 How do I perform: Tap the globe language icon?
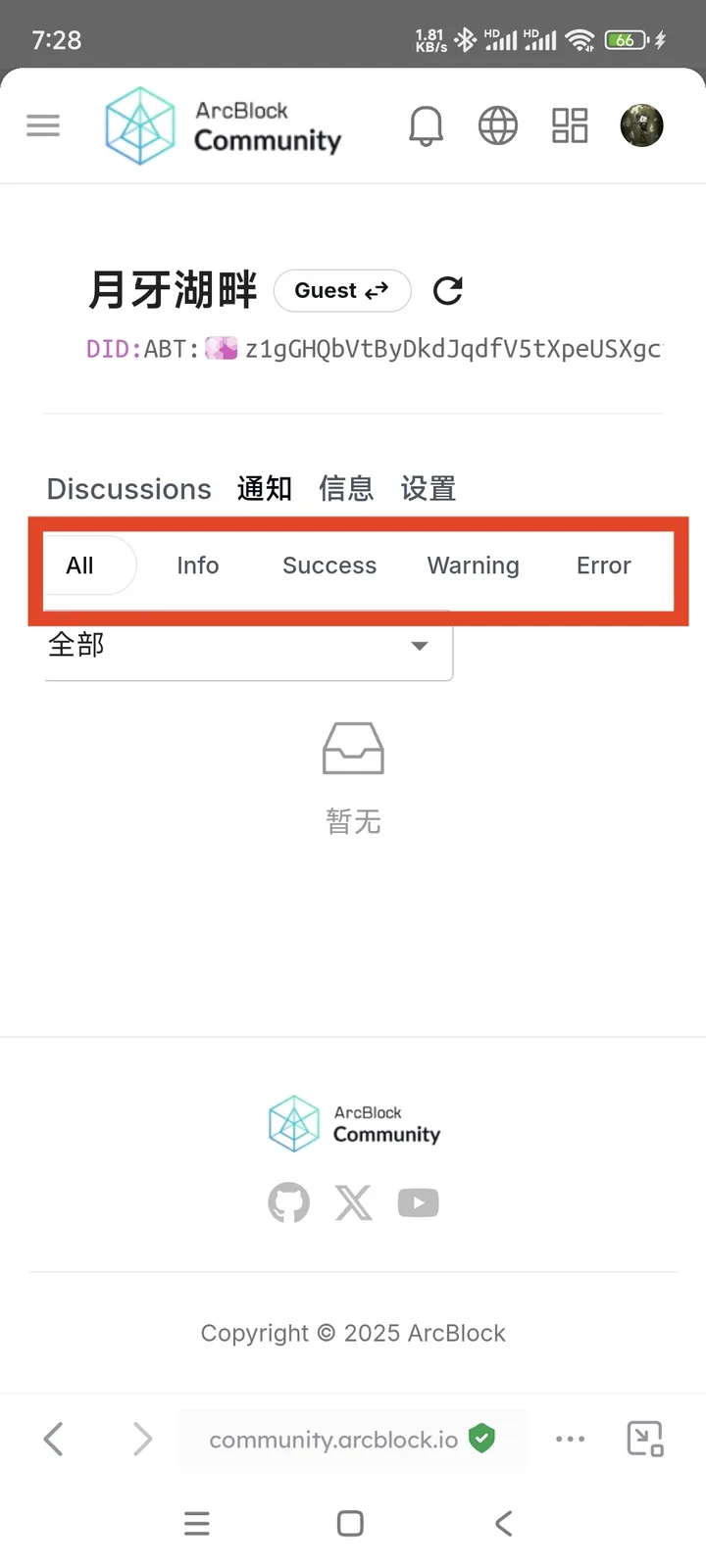(498, 125)
